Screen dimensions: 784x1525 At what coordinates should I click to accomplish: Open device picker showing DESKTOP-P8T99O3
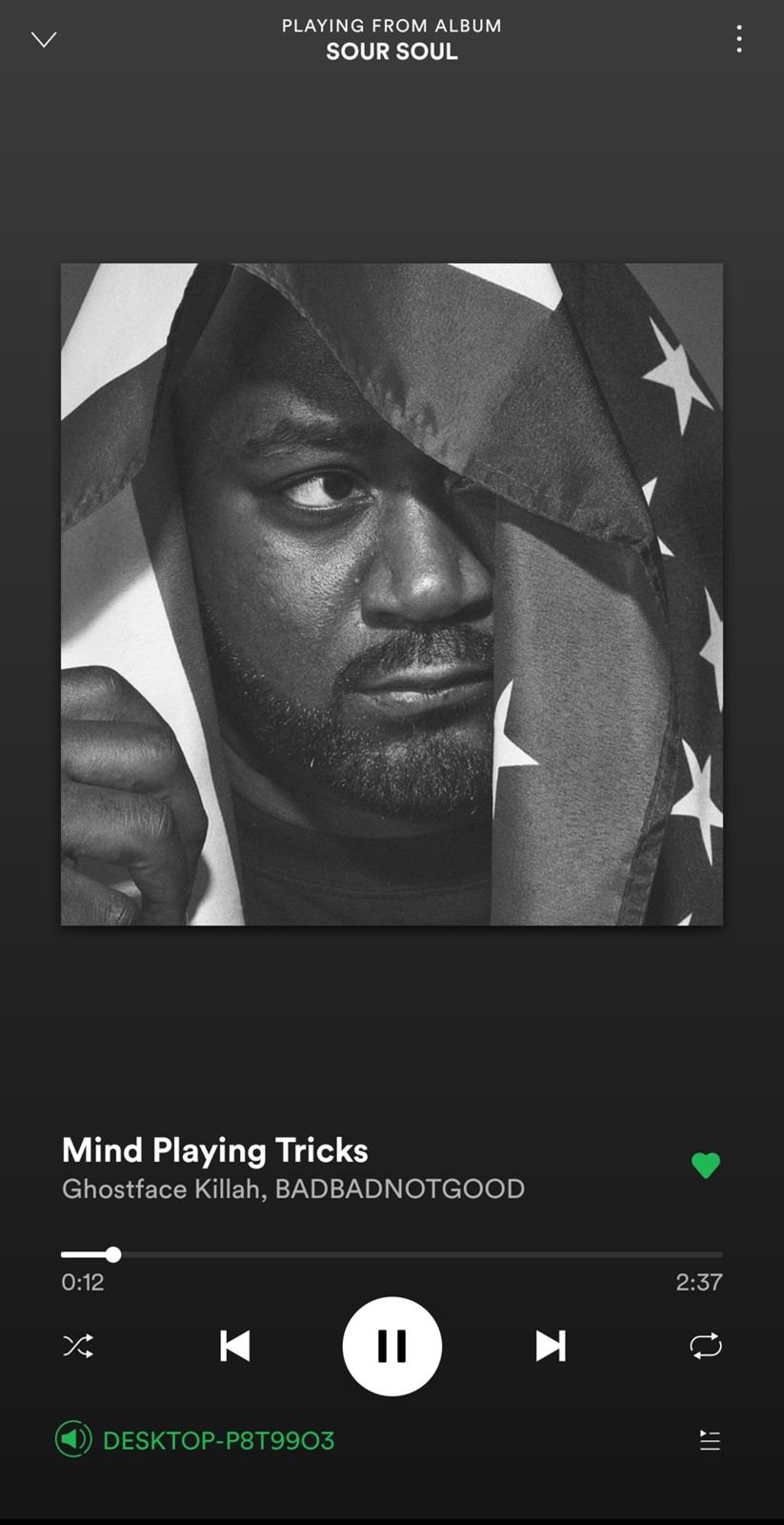[x=195, y=1439]
